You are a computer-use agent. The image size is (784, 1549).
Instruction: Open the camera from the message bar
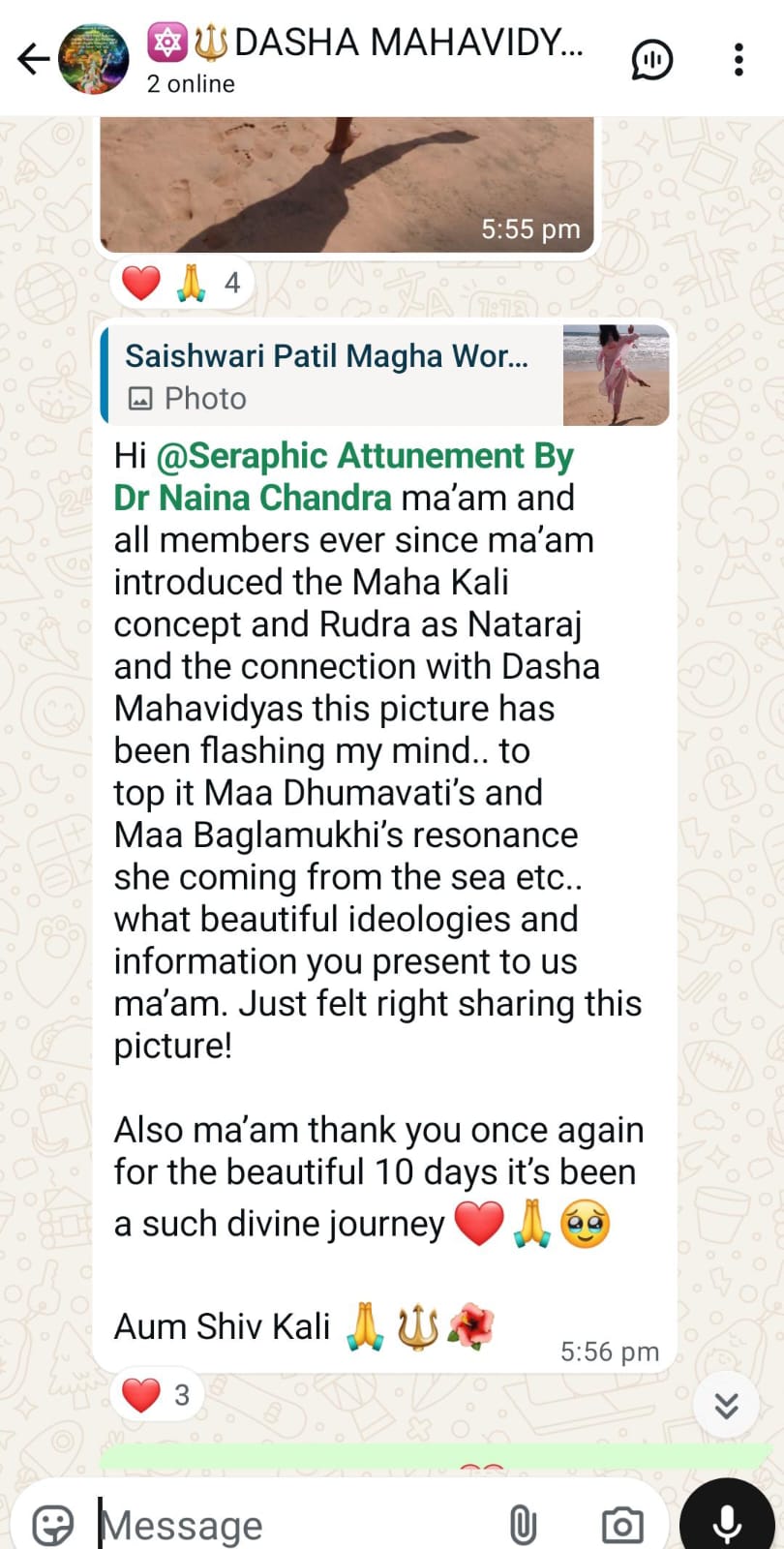pos(621,1525)
